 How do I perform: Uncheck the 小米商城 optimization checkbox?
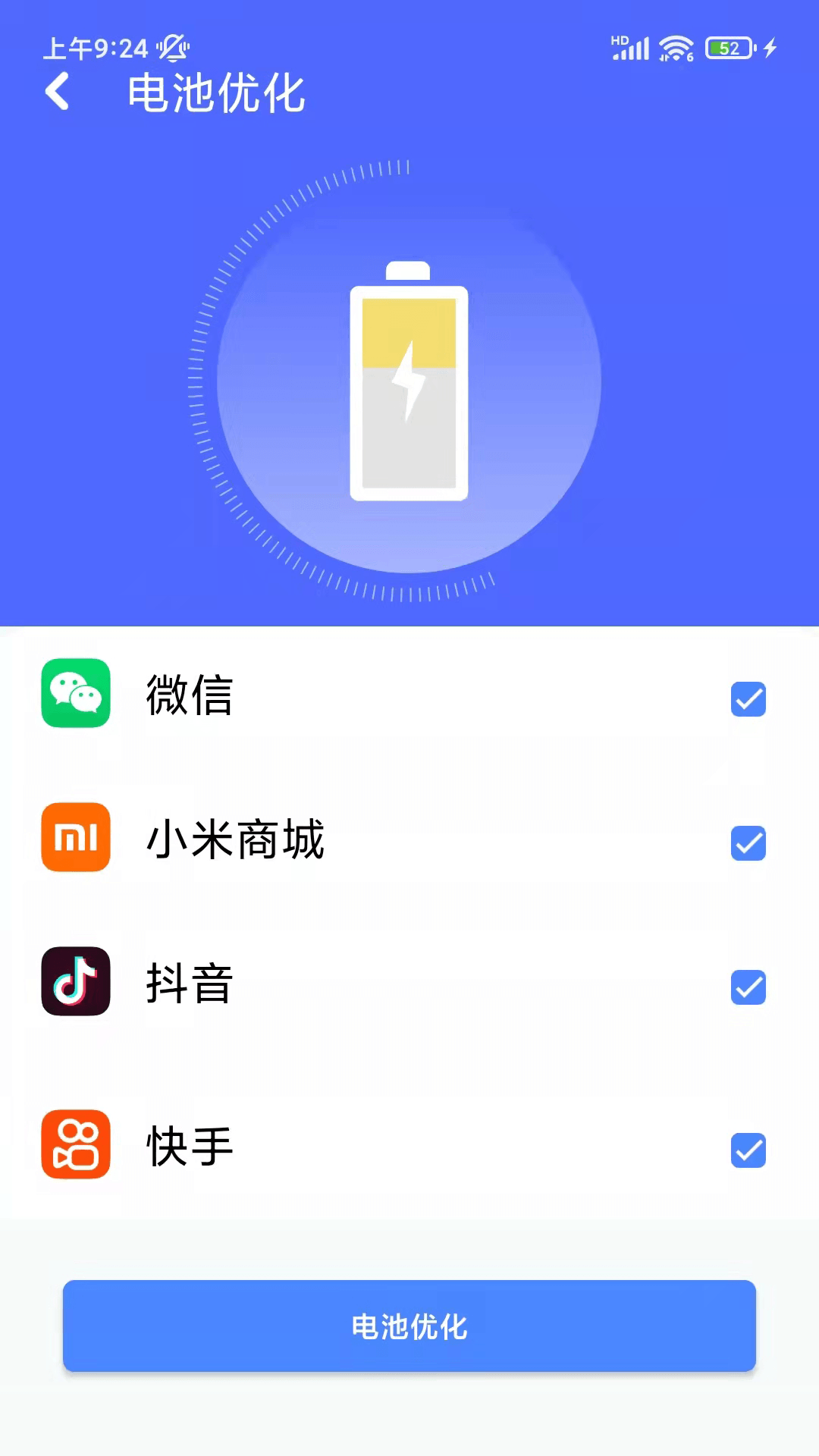coord(748,843)
